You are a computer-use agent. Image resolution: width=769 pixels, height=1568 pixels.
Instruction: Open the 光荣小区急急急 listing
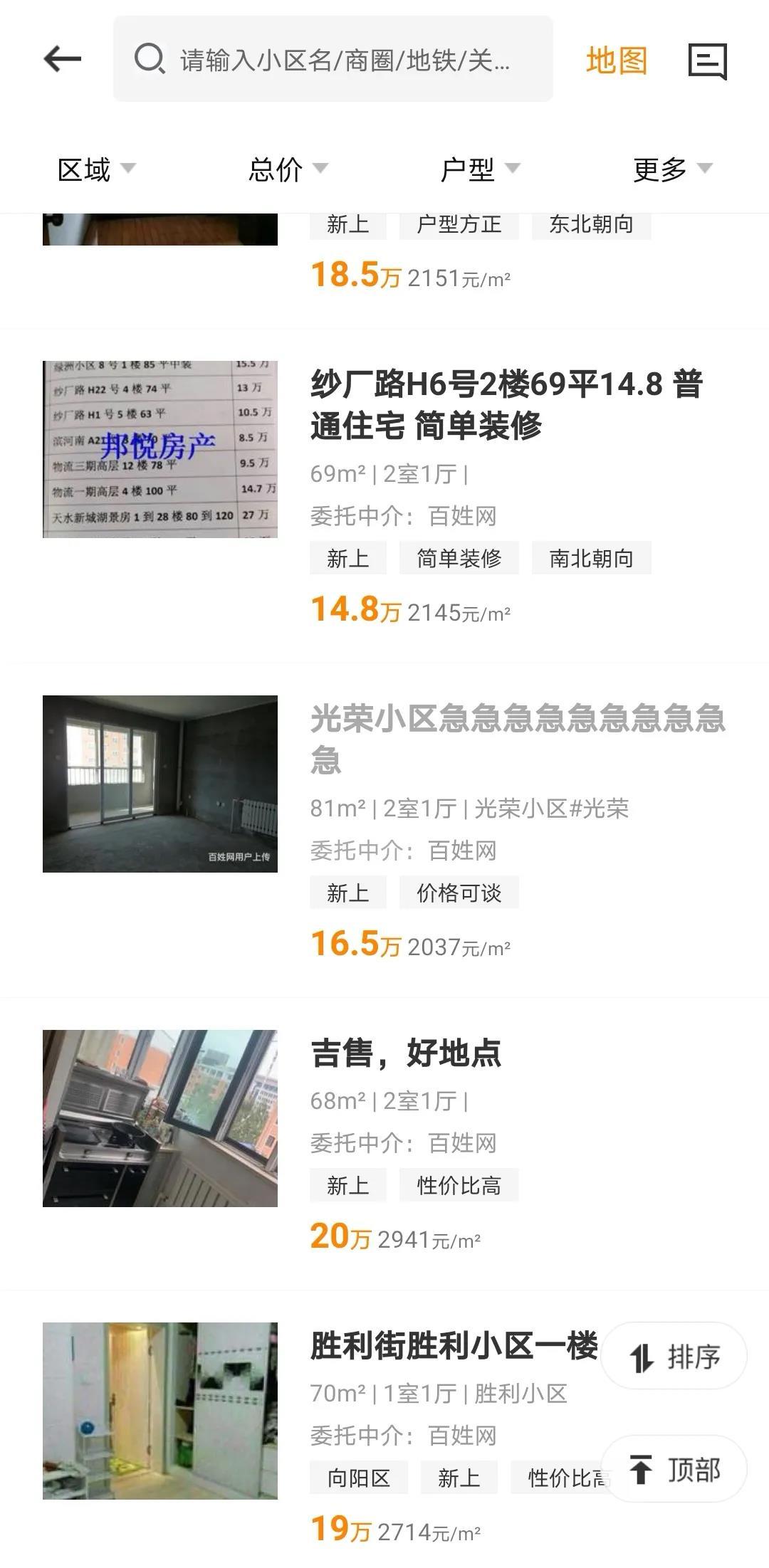click(517, 739)
